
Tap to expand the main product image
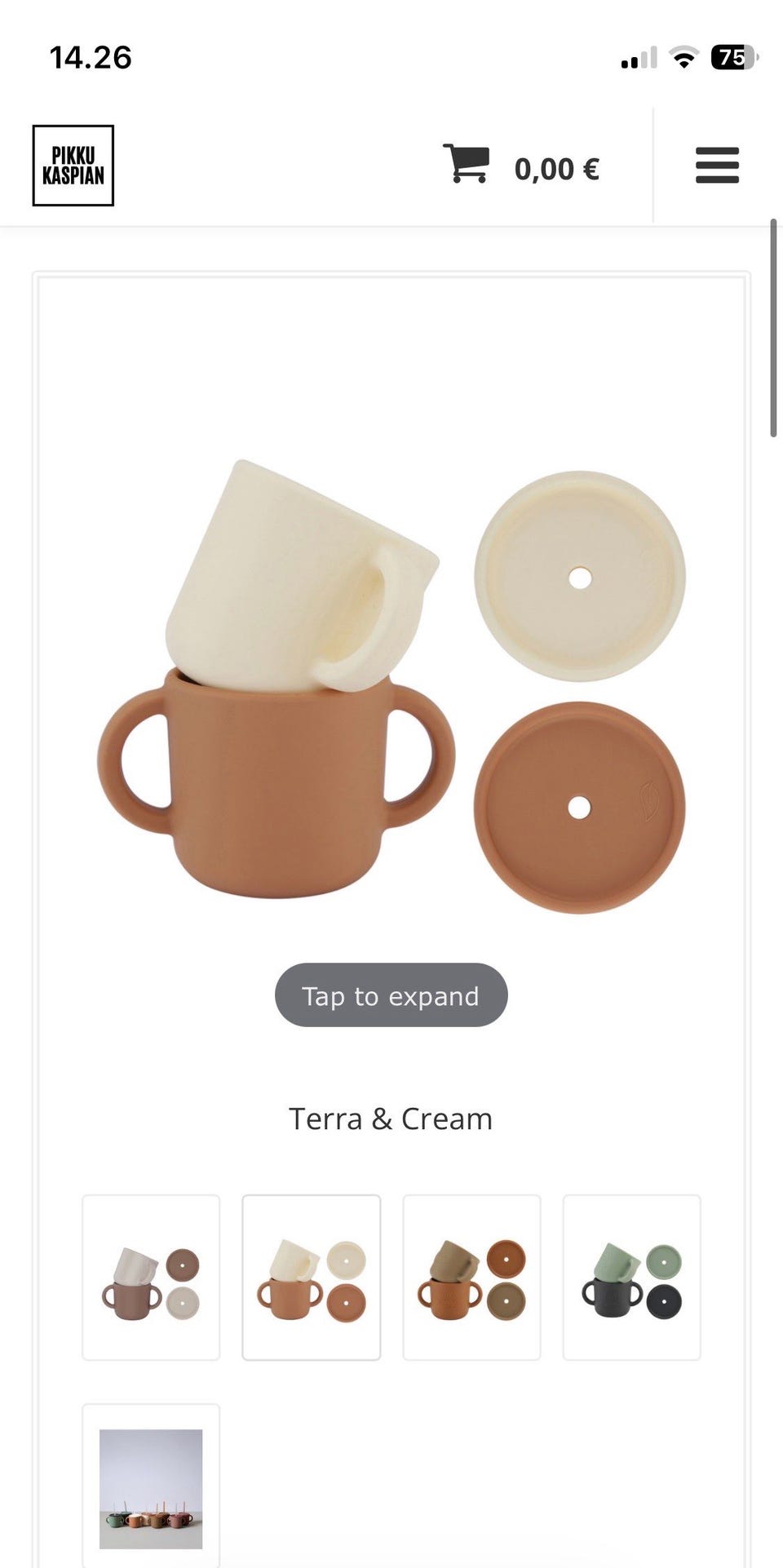click(391, 994)
